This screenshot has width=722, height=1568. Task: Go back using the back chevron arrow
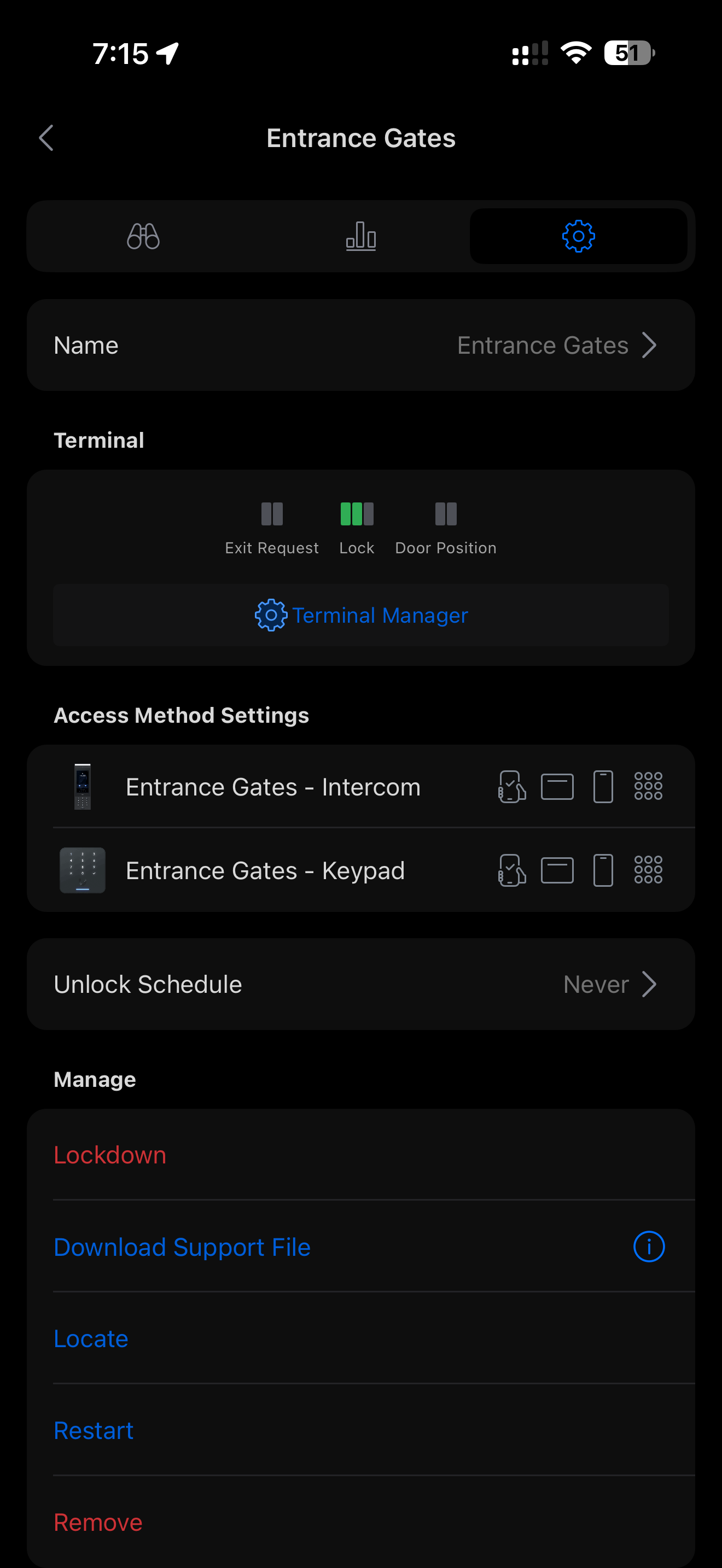coord(45,138)
